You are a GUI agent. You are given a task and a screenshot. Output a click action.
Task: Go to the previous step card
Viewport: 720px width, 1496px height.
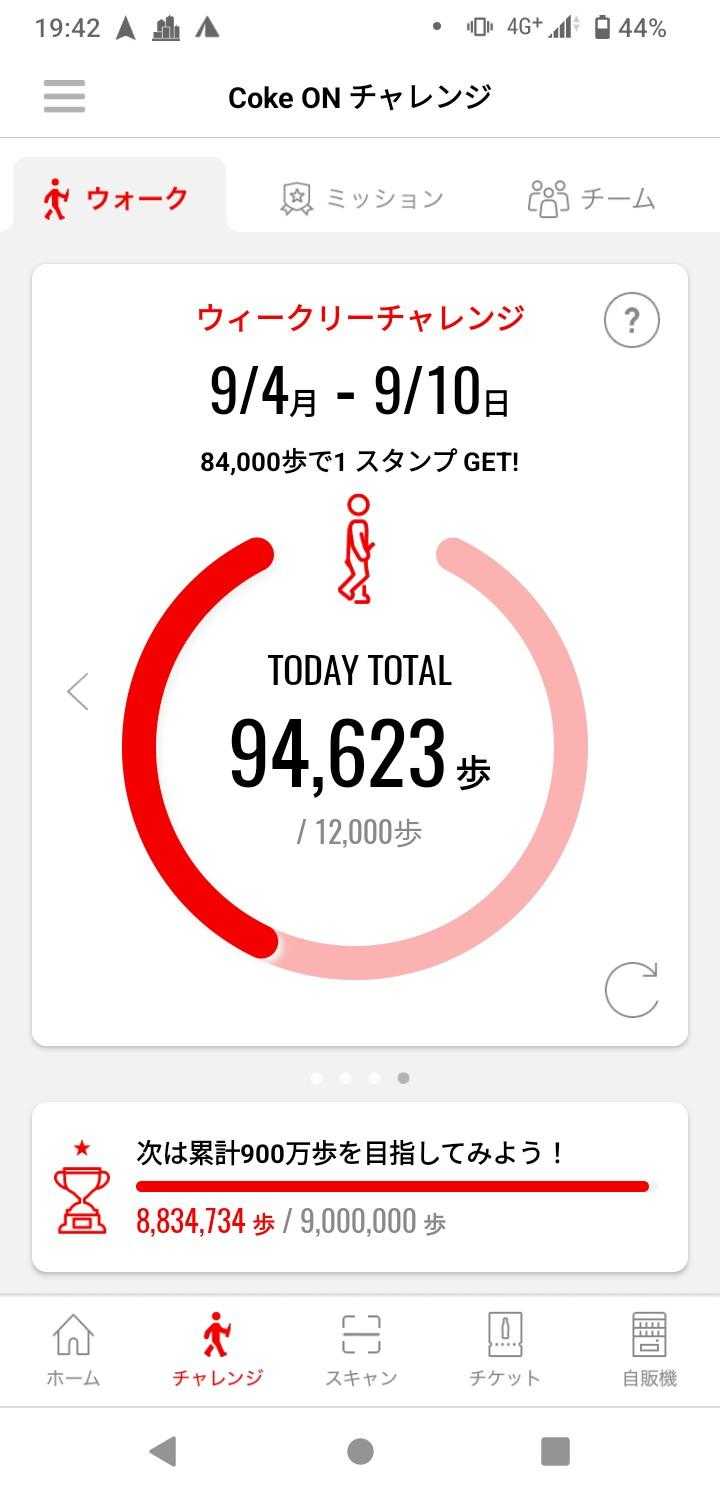click(78, 691)
